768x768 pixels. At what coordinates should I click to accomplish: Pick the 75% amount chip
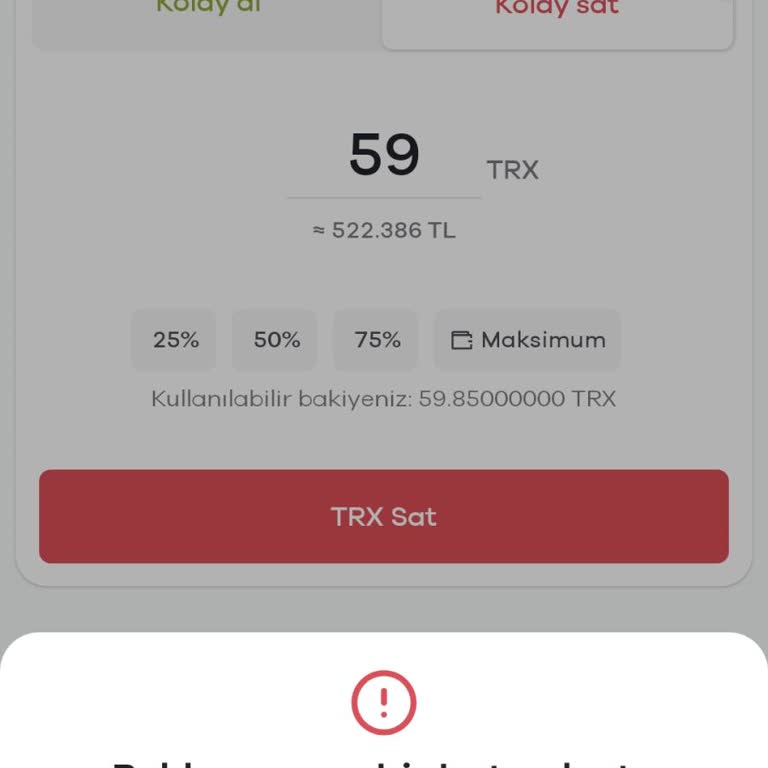[377, 340]
